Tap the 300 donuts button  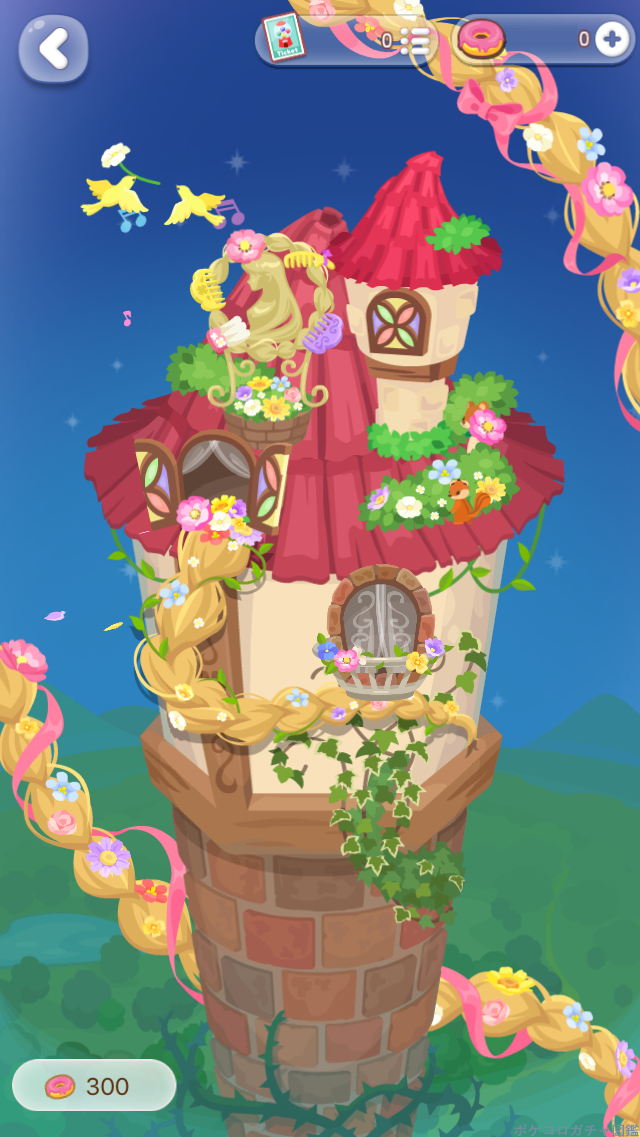pos(94,1085)
